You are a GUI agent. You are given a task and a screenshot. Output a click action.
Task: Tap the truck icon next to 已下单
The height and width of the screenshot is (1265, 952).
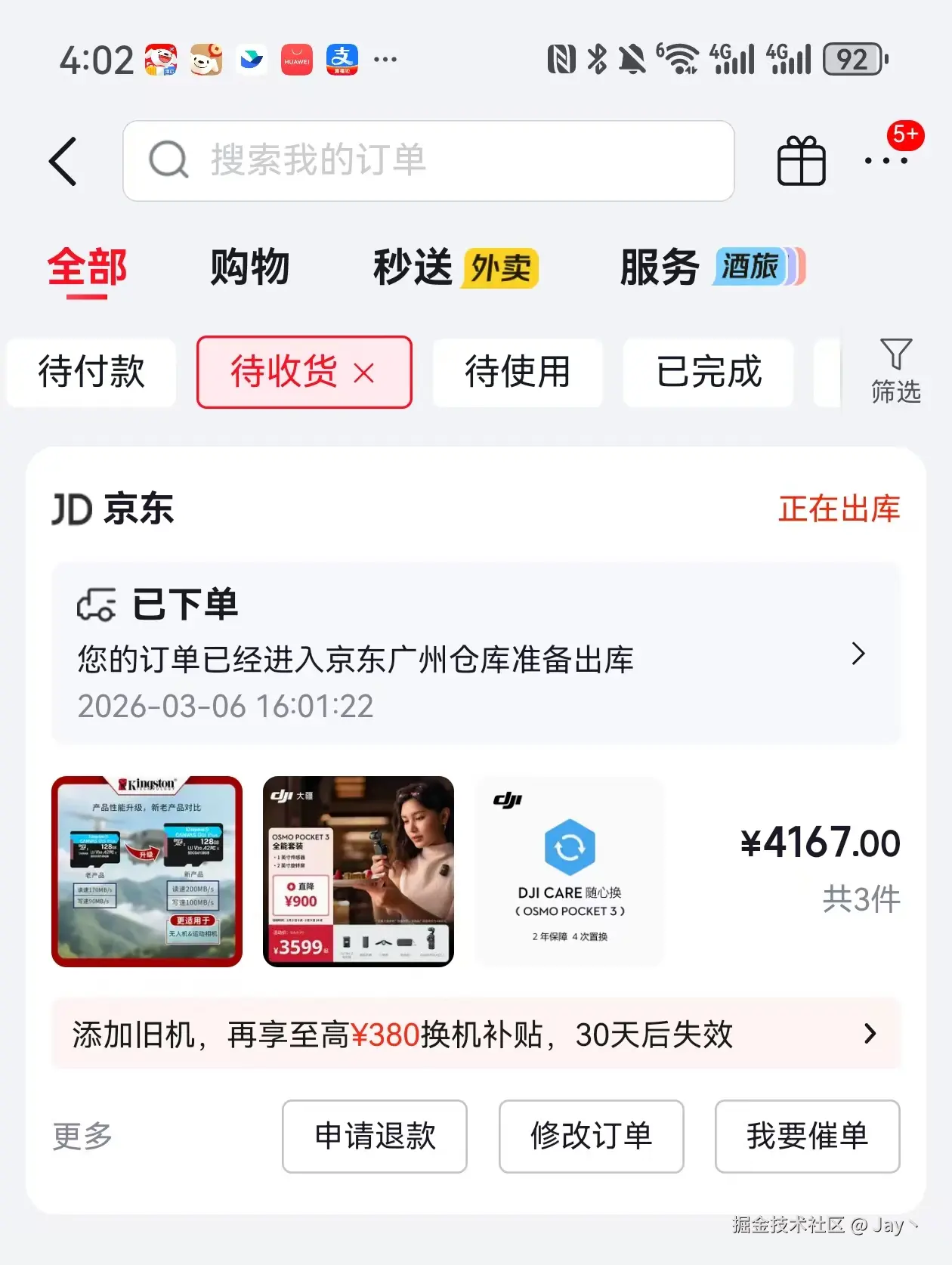click(97, 604)
